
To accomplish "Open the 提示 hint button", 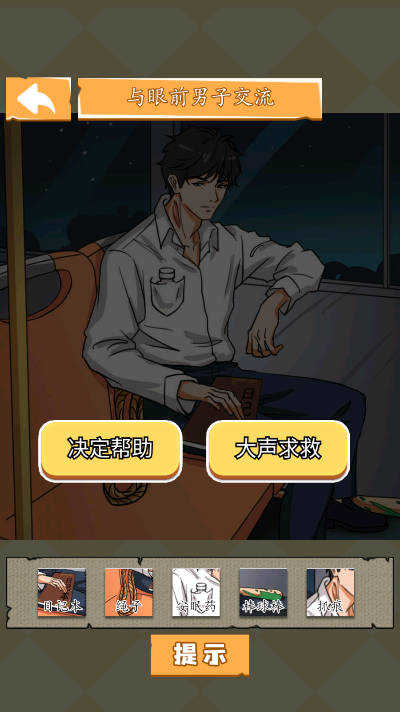I will click(x=200, y=655).
